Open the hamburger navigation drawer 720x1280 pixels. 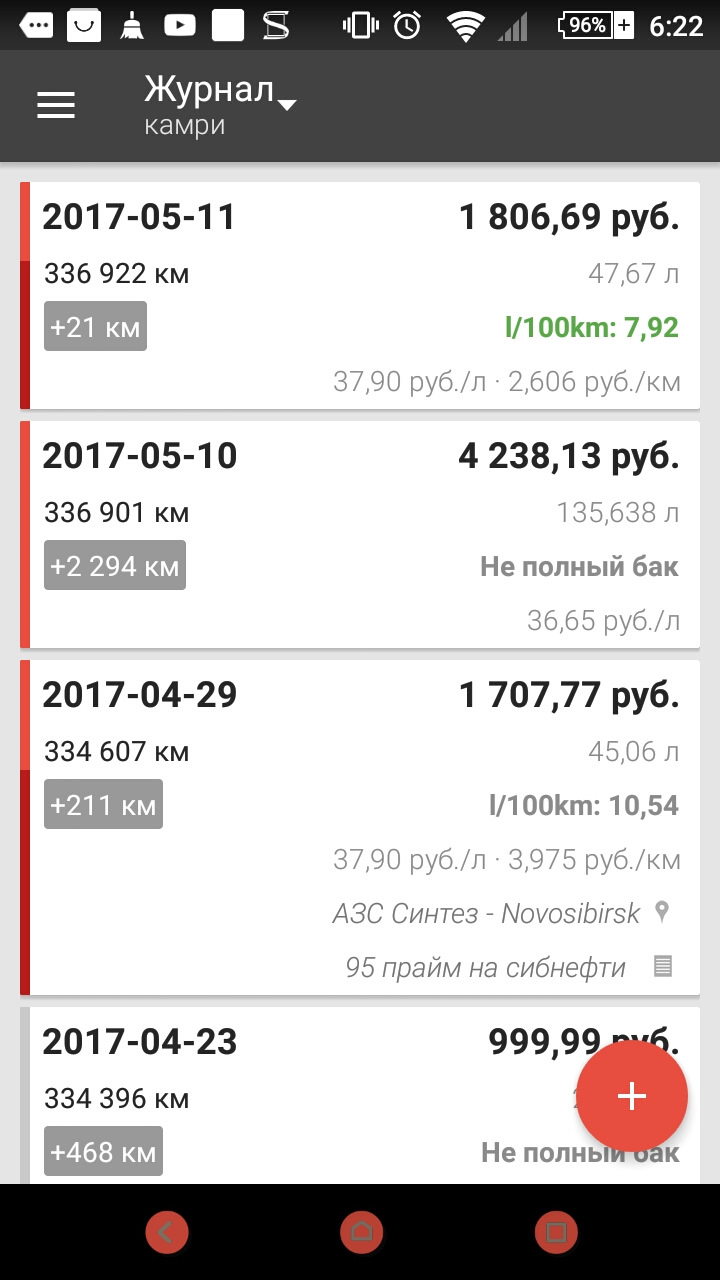pos(56,105)
